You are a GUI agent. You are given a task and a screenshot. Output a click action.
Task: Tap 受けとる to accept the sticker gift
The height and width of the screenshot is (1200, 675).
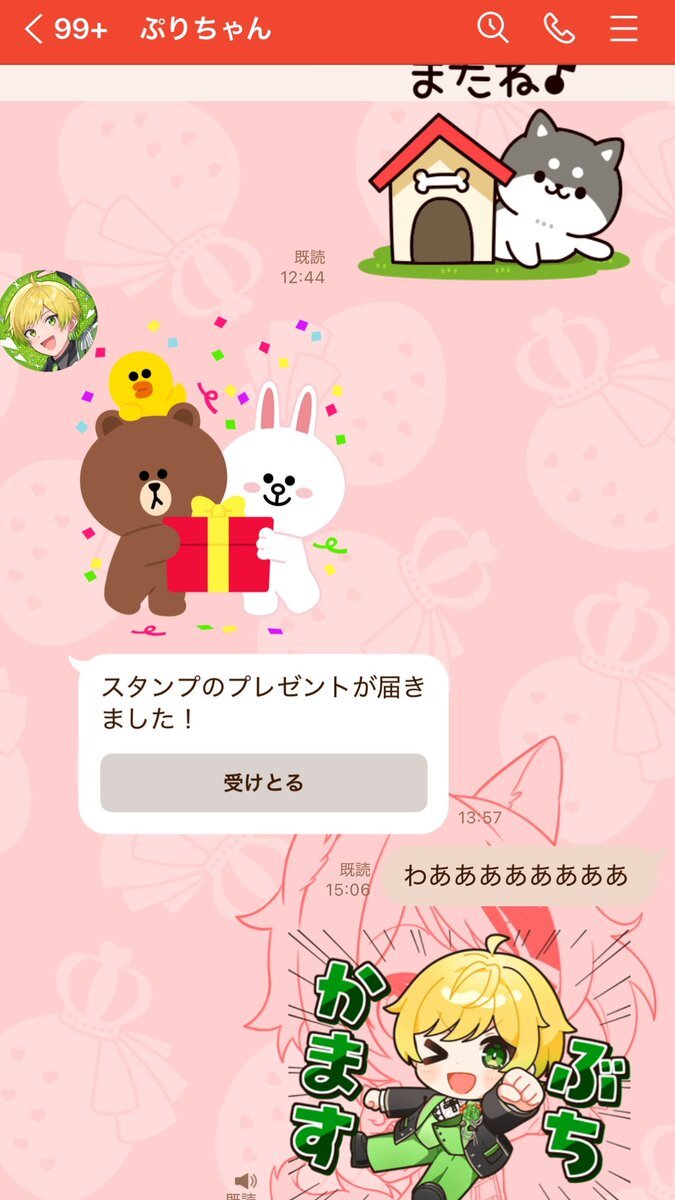263,783
